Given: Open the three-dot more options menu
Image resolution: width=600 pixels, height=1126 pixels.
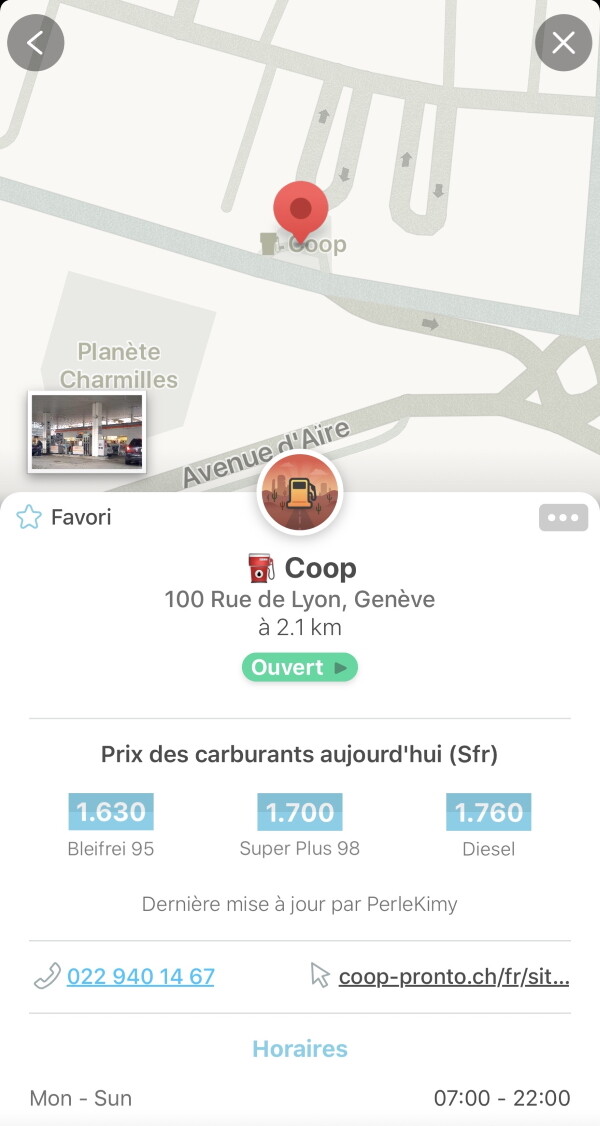Looking at the screenshot, I should (x=563, y=517).
